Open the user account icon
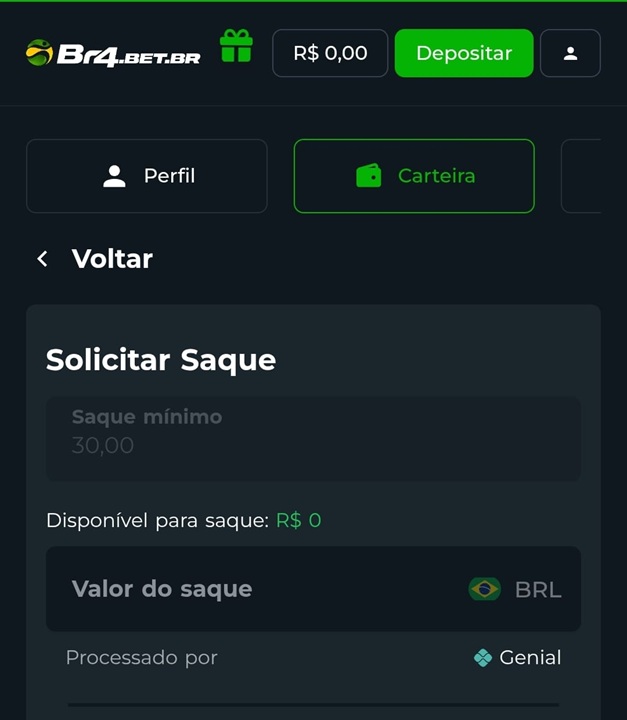The height and width of the screenshot is (720, 627). tap(570, 53)
